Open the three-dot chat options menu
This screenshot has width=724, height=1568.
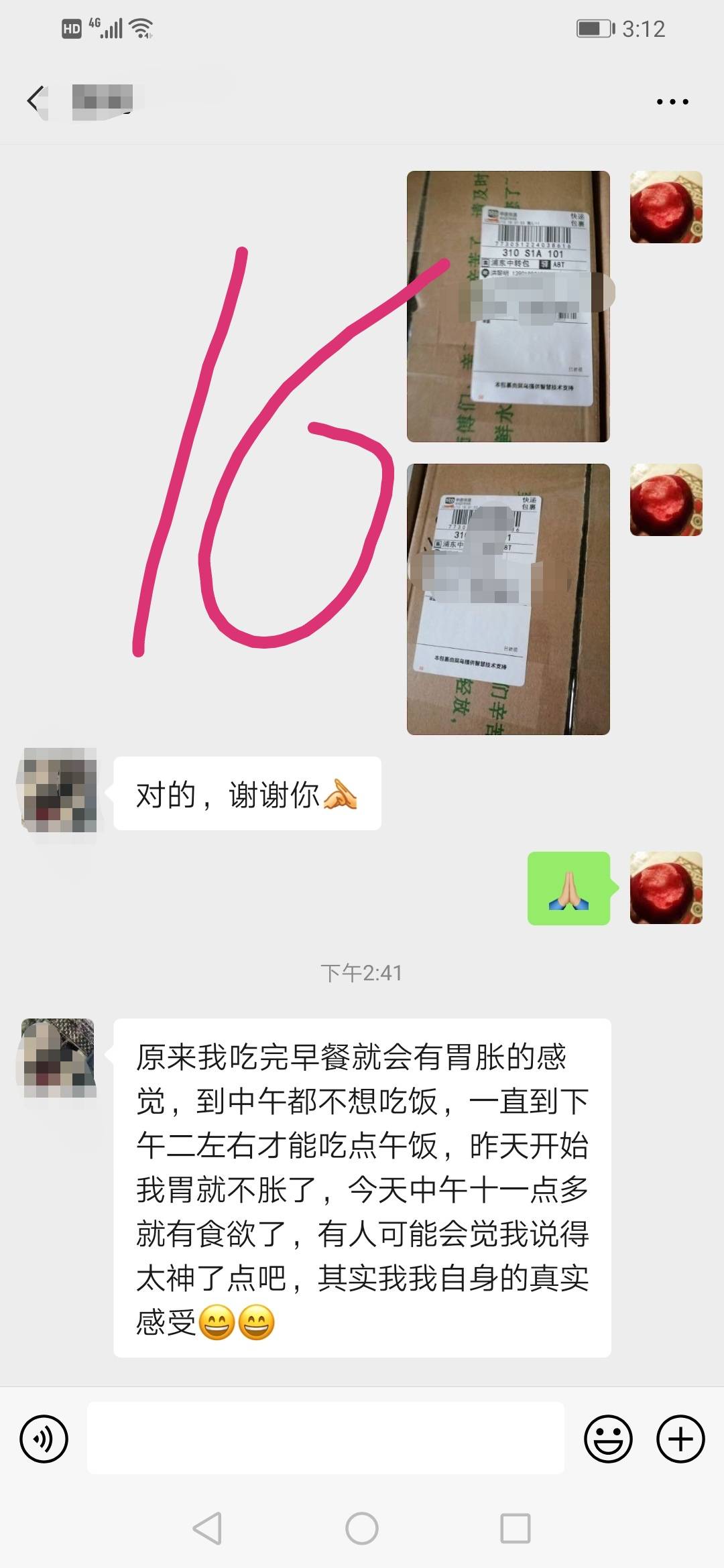click(672, 102)
